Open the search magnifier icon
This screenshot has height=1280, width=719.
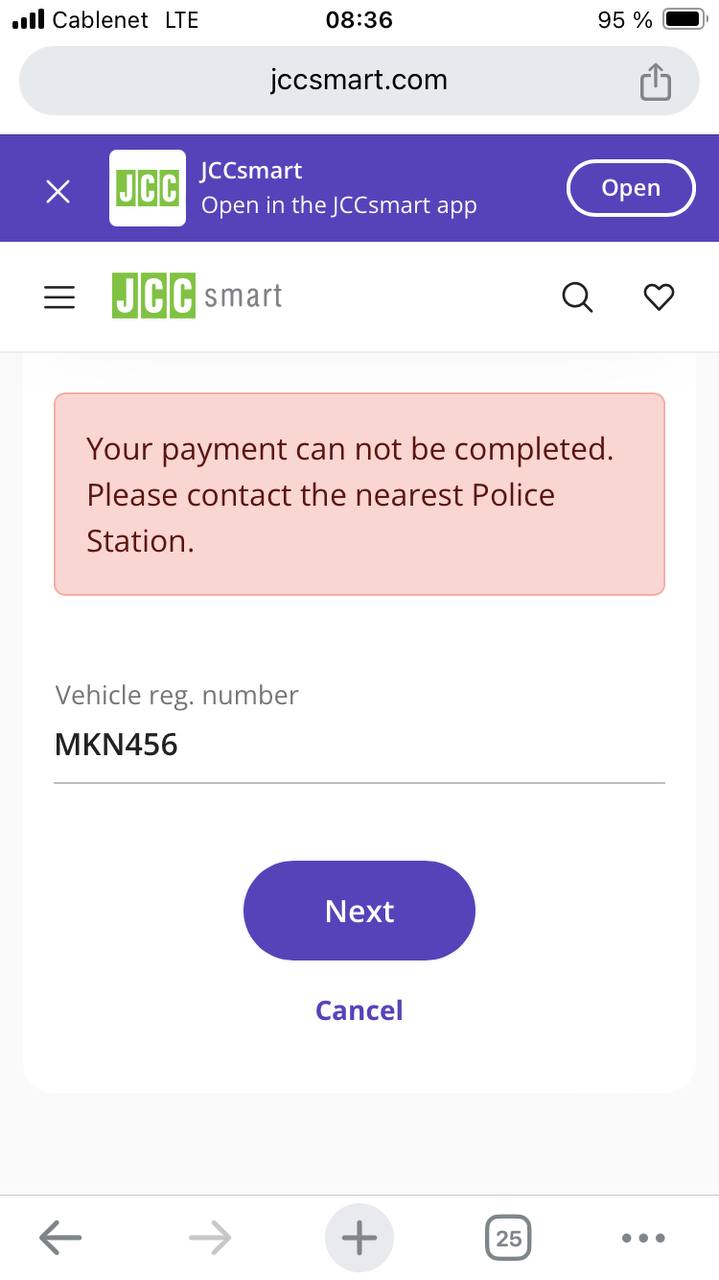(x=577, y=297)
